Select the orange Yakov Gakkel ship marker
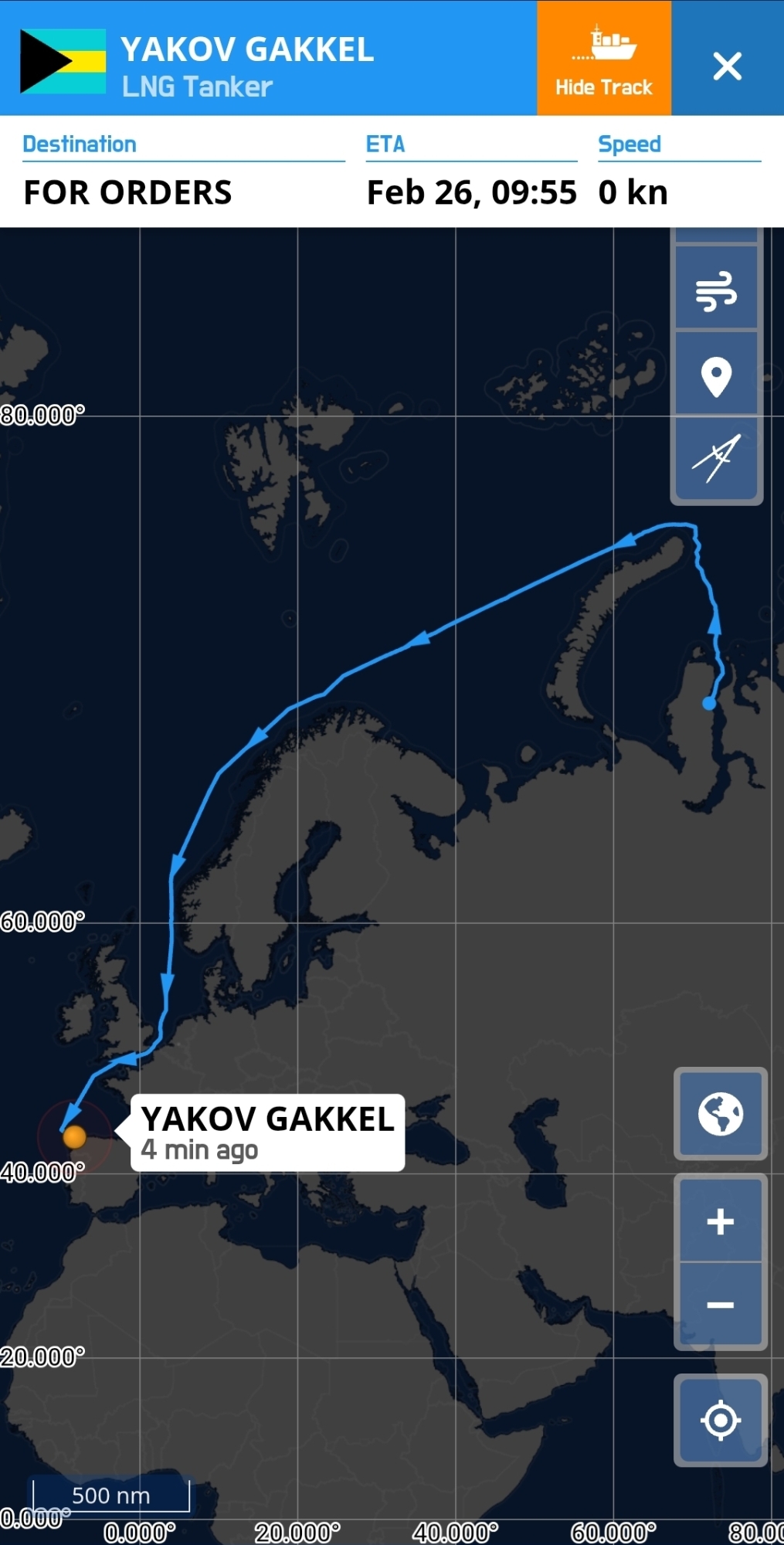Image resolution: width=784 pixels, height=1545 pixels. [74, 1137]
